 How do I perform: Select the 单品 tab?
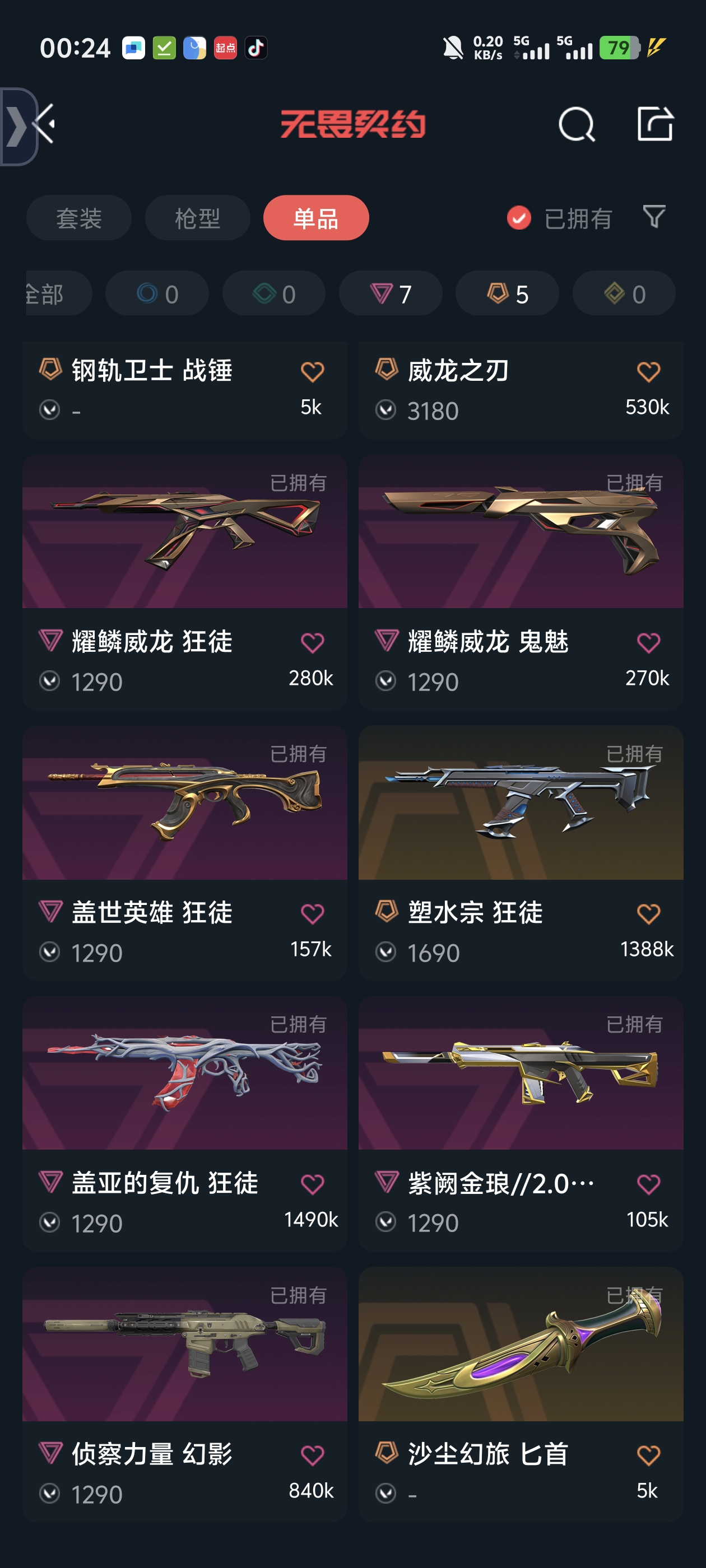pyautogui.click(x=315, y=218)
